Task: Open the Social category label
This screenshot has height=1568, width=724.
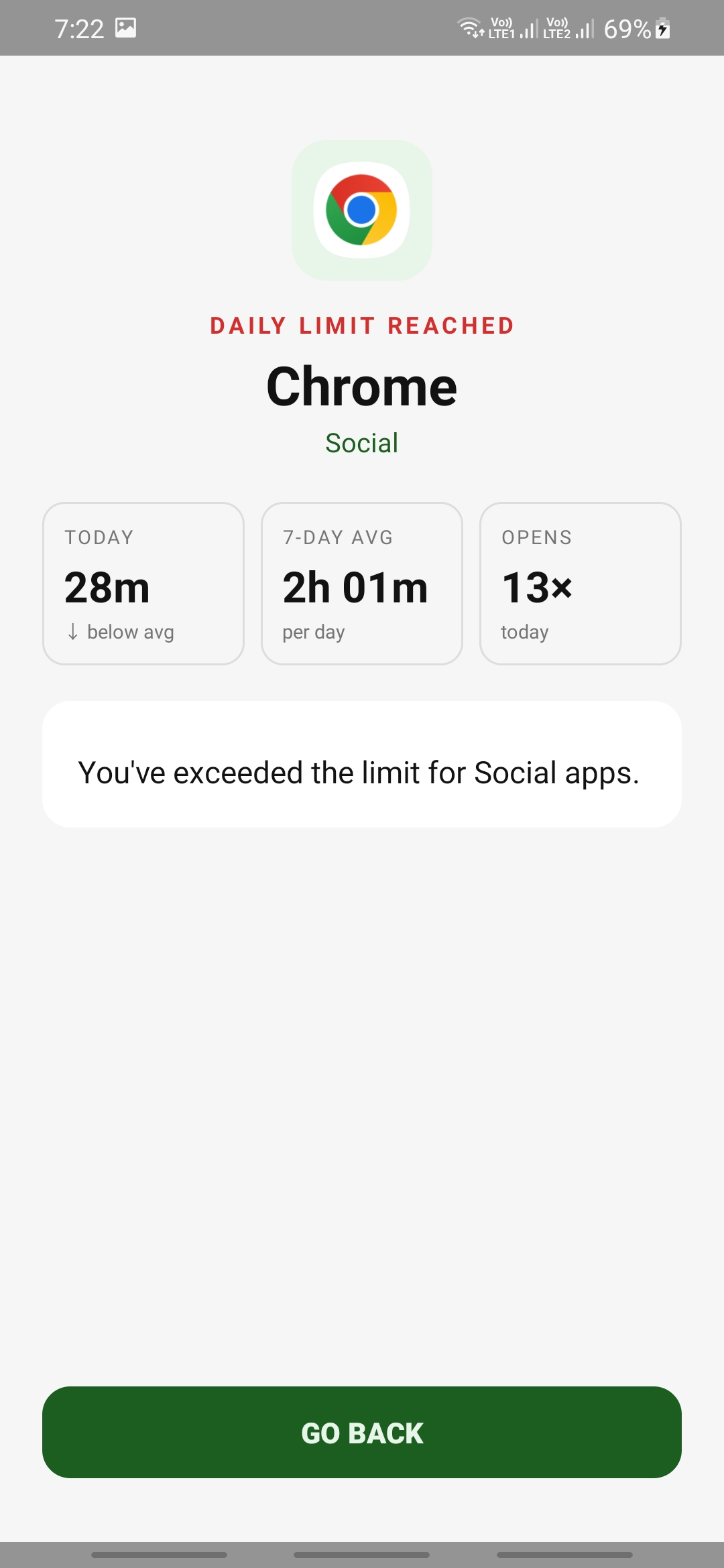Action: (361, 442)
